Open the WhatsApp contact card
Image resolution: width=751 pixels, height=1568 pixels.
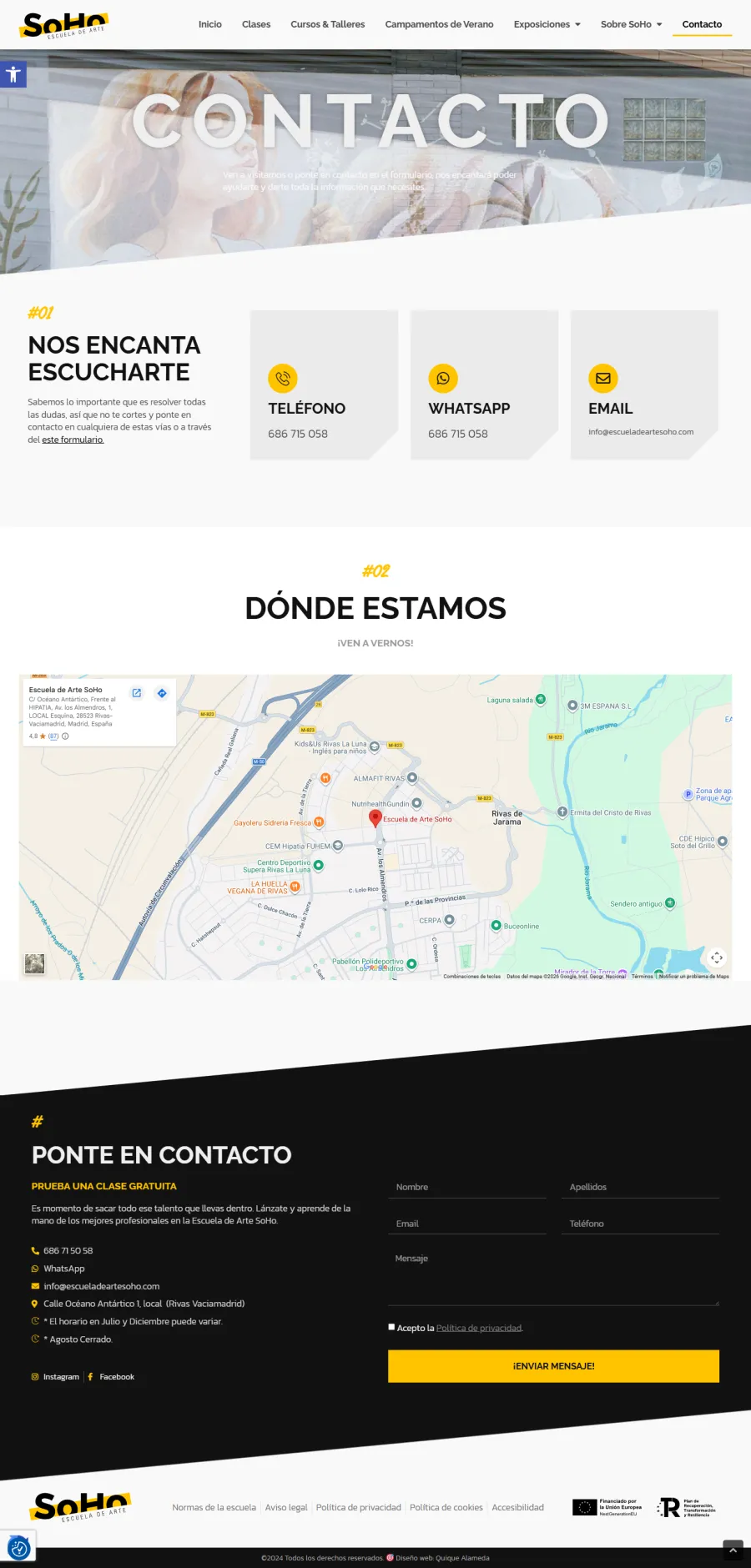484,384
